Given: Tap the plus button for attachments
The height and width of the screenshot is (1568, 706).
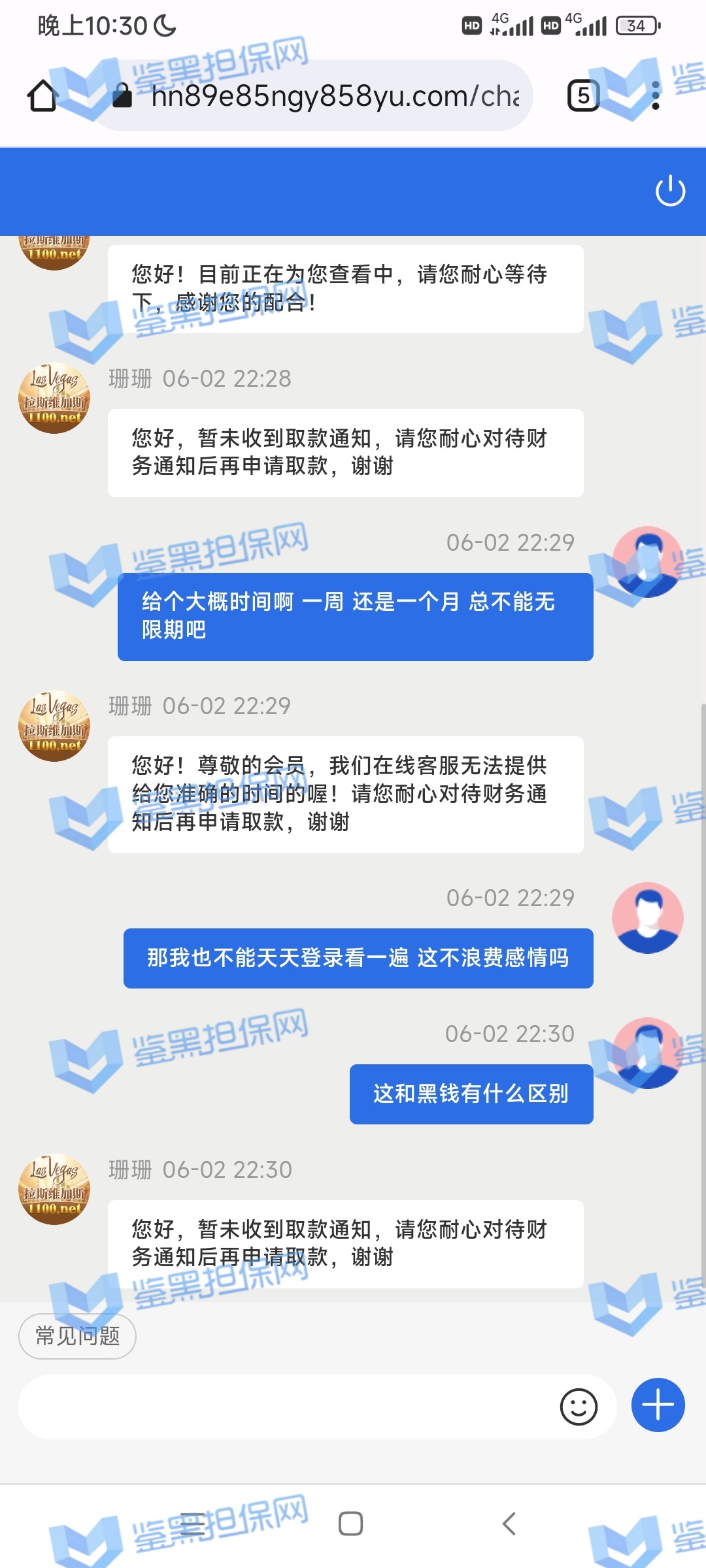Looking at the screenshot, I should point(658,1405).
